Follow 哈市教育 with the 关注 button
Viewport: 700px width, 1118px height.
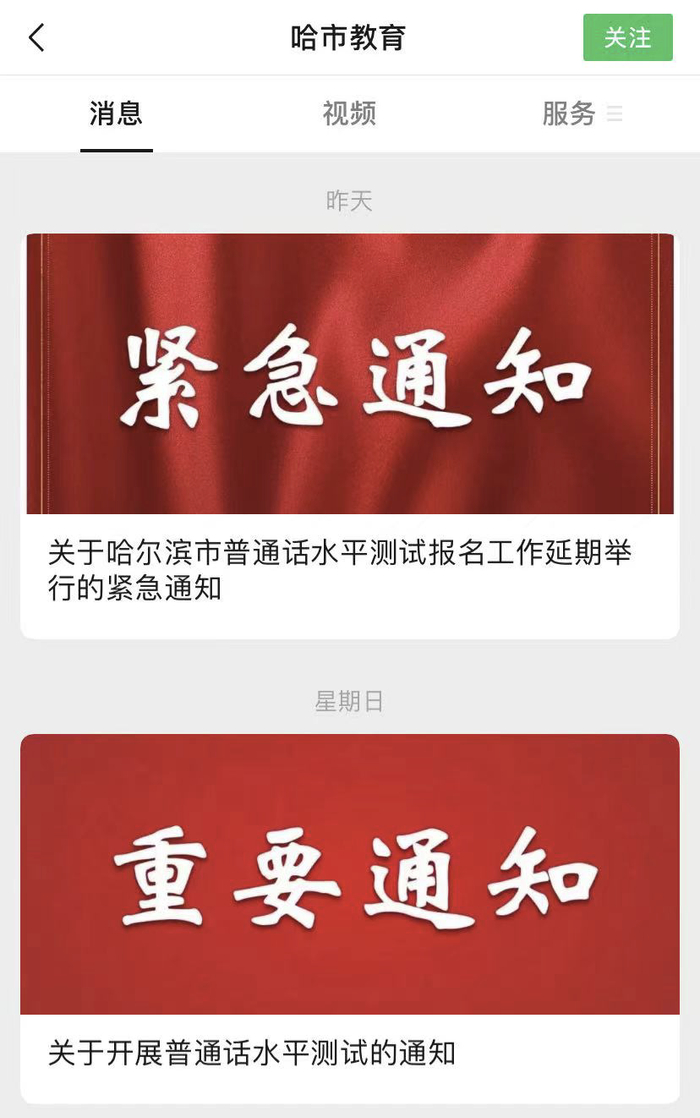[x=627, y=38]
